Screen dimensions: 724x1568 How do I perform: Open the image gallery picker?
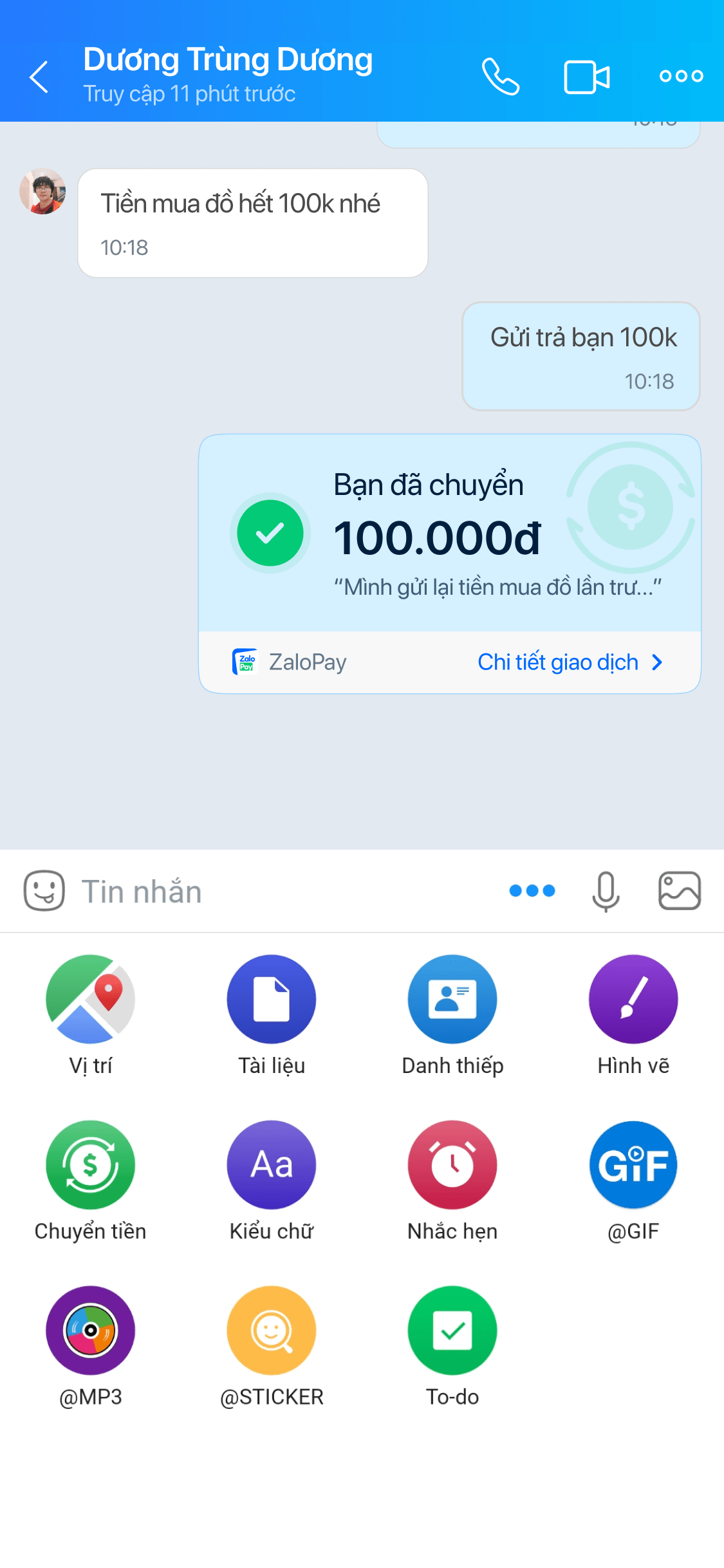[680, 890]
